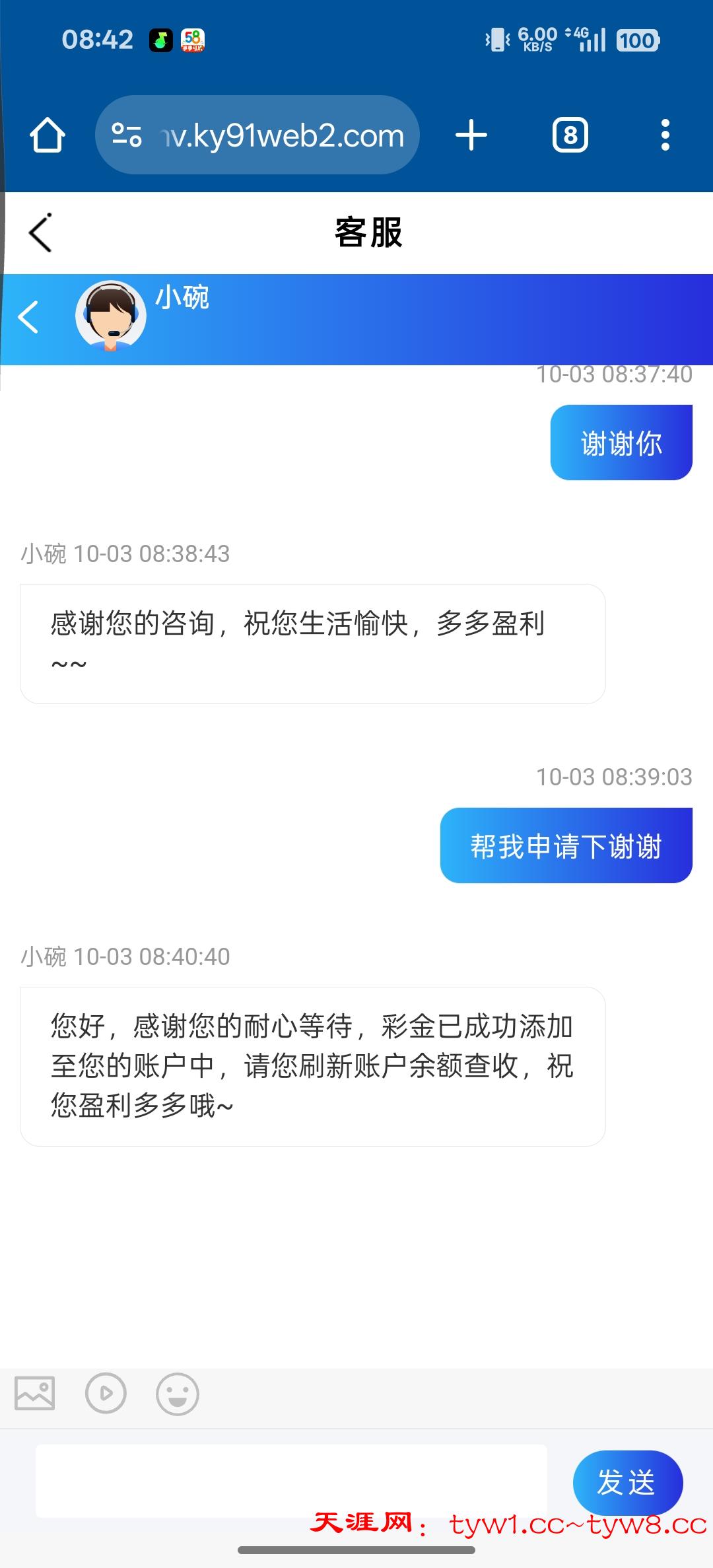
Task: Go to browser home page
Action: 47,135
